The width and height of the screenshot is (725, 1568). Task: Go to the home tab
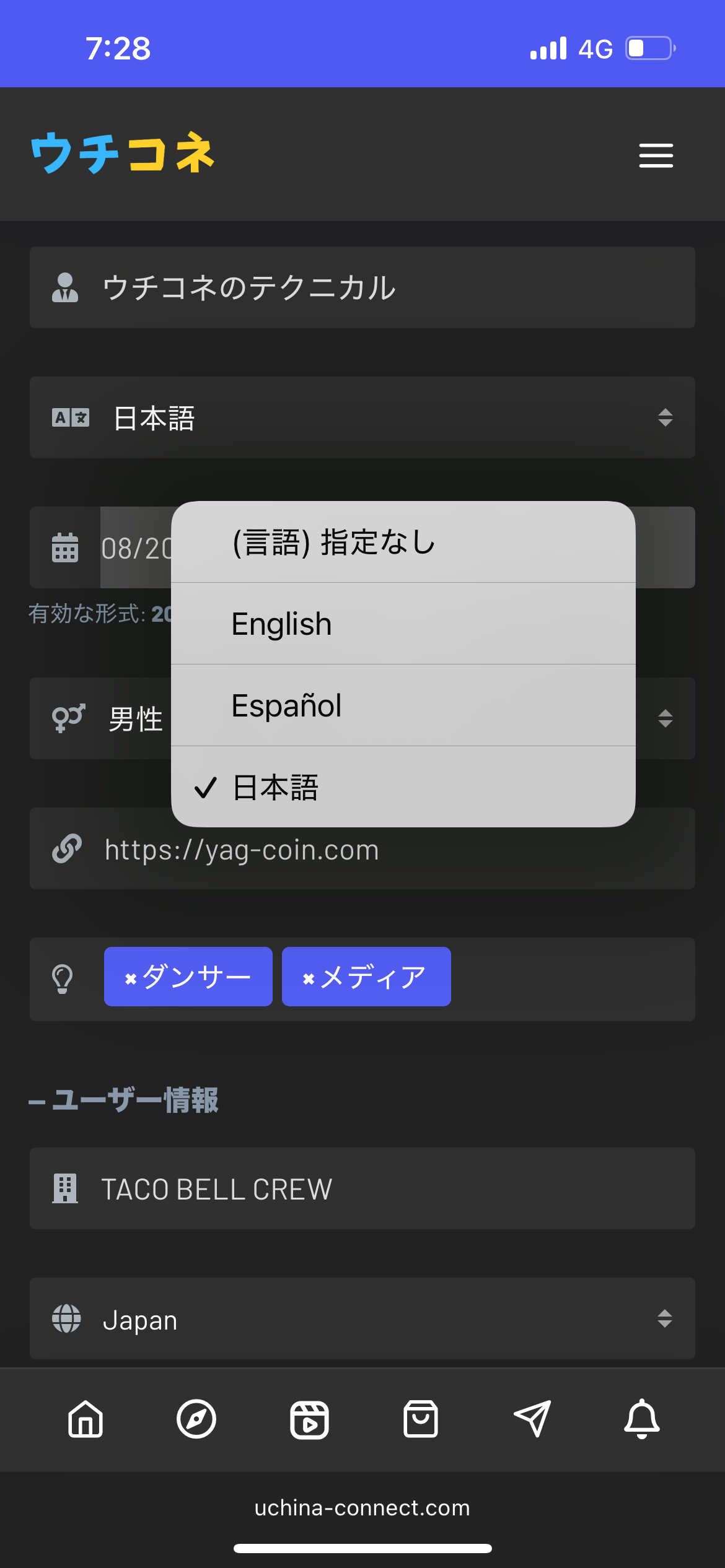point(86,1419)
